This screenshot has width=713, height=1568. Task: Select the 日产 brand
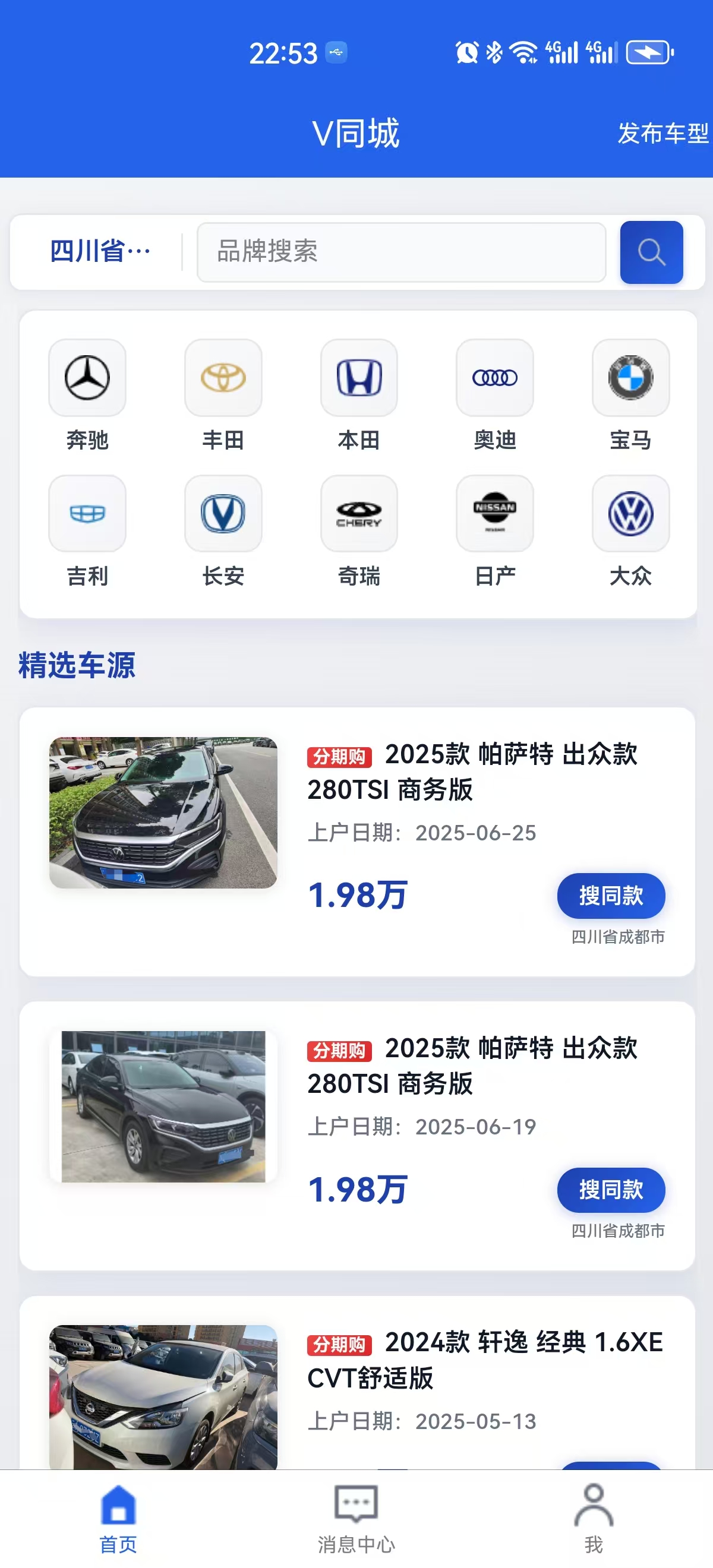pyautogui.click(x=494, y=514)
